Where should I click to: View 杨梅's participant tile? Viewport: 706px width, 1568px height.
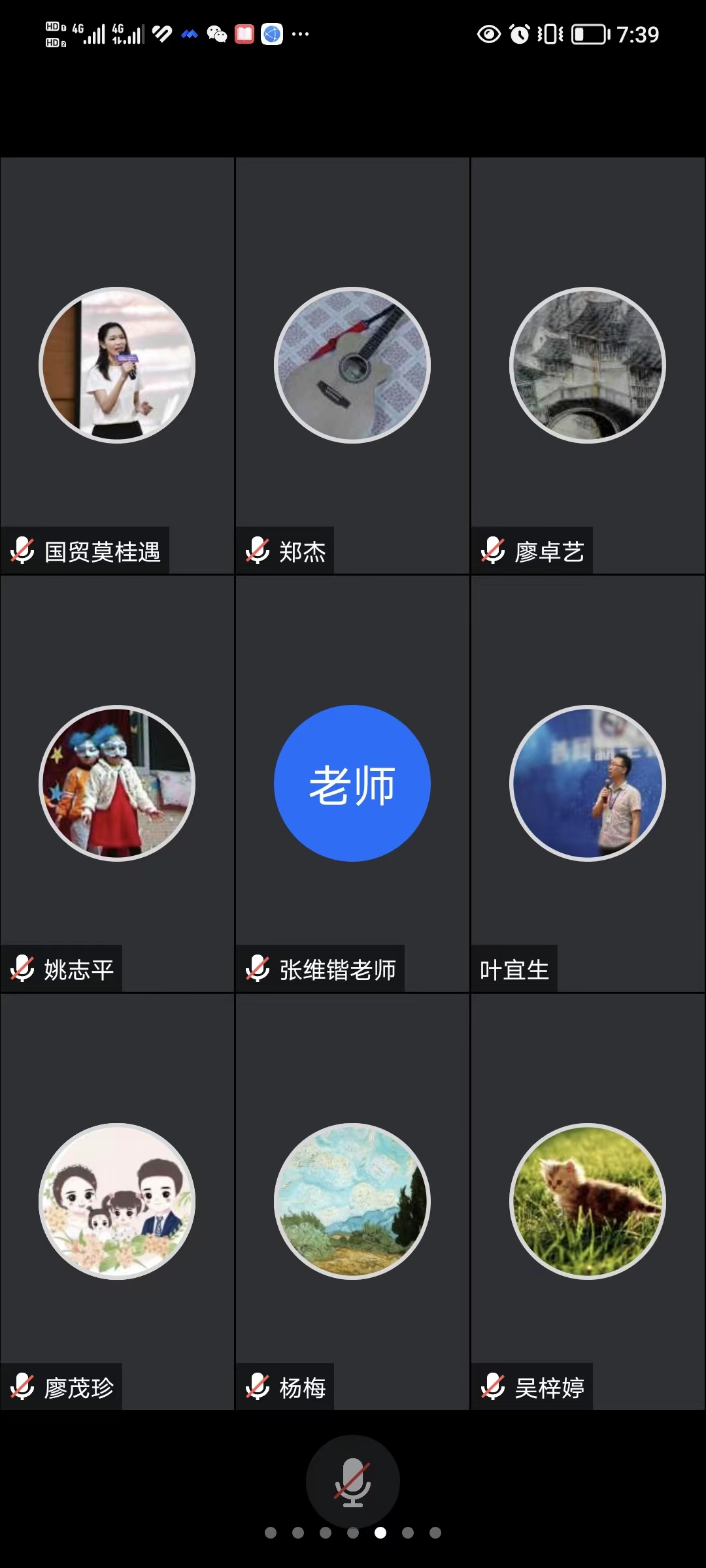tap(352, 1201)
